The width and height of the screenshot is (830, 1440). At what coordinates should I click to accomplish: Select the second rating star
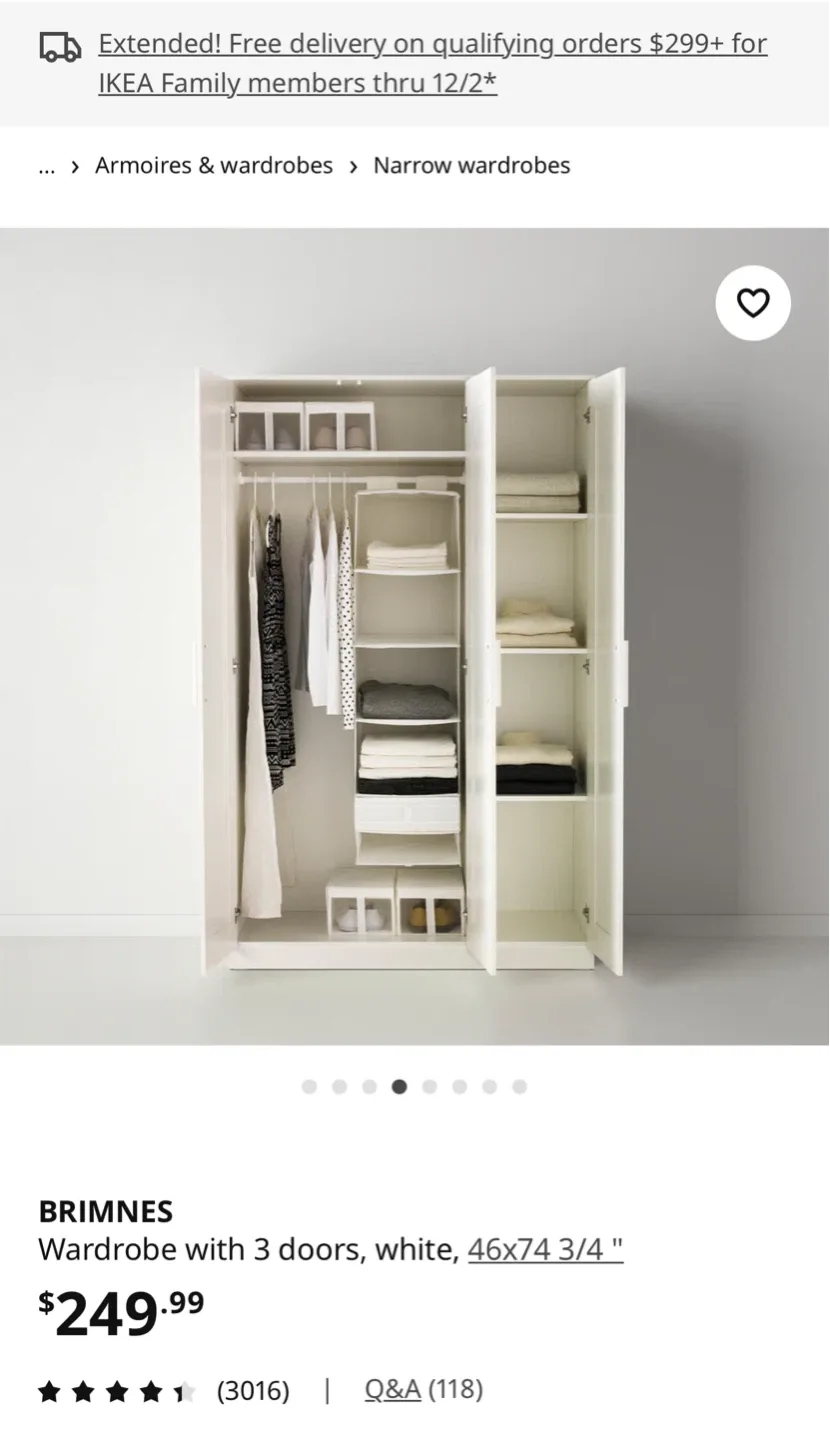point(85,1390)
